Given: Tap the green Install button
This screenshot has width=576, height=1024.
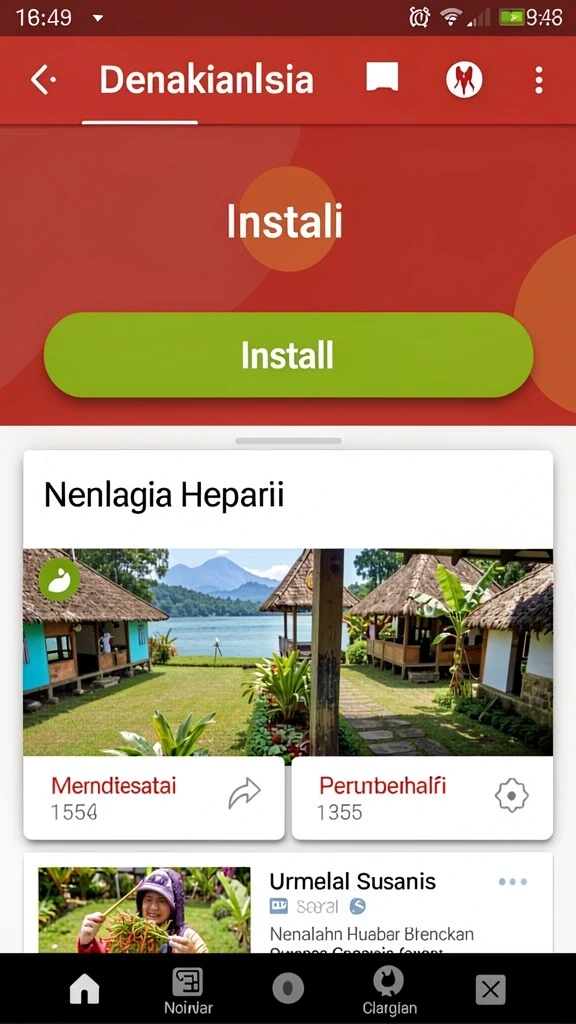Looking at the screenshot, I should coord(288,355).
